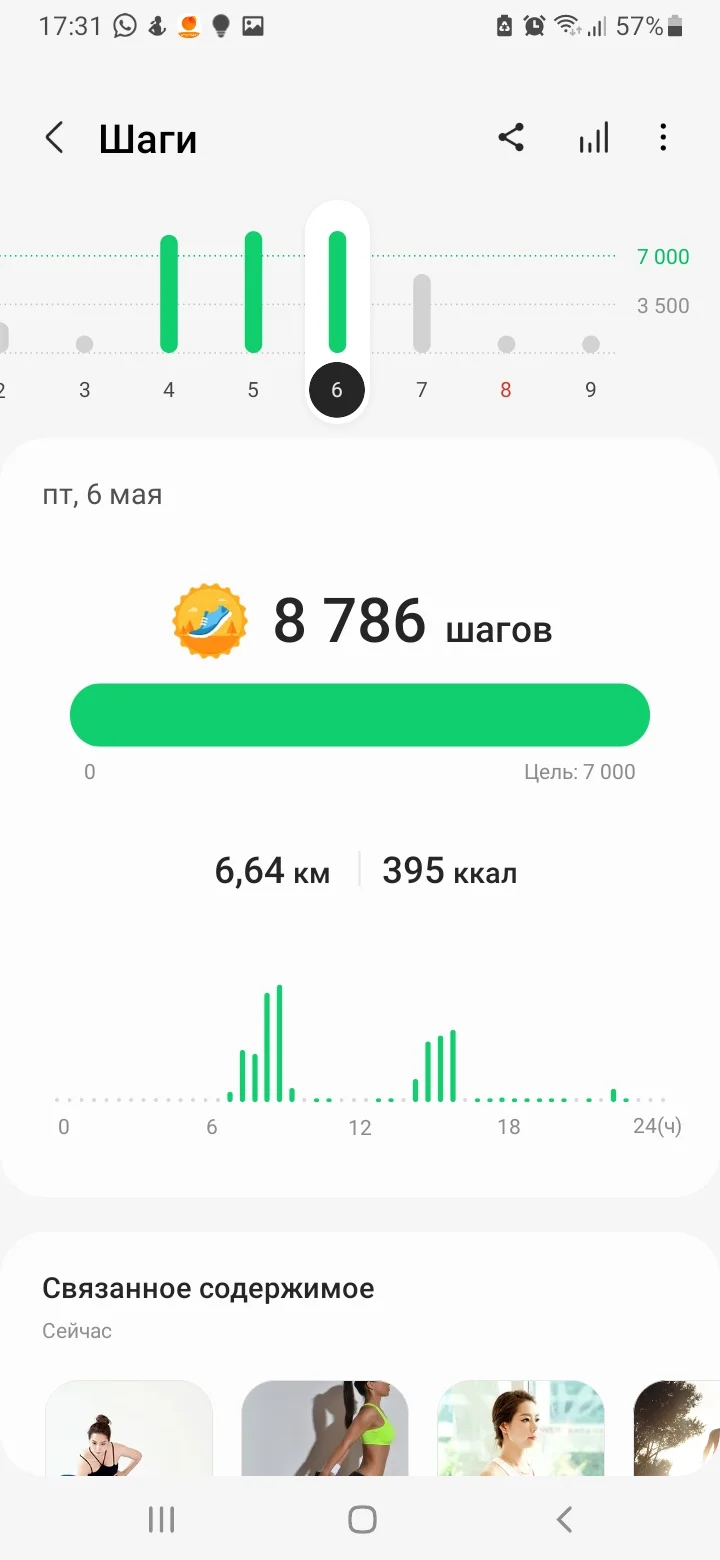Open the three-dot overflow menu

[x=663, y=138]
